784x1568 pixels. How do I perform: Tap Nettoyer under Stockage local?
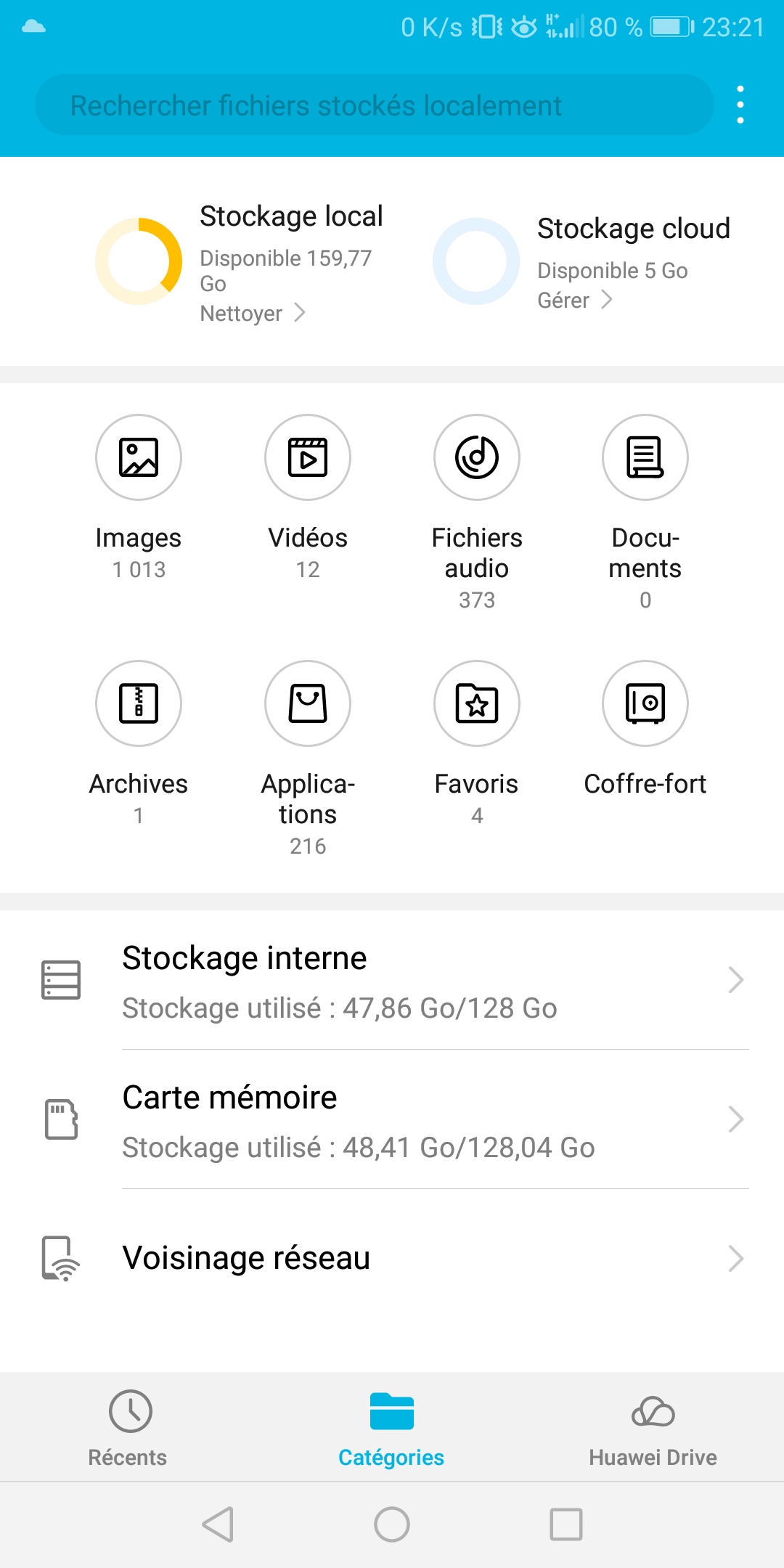click(x=253, y=314)
